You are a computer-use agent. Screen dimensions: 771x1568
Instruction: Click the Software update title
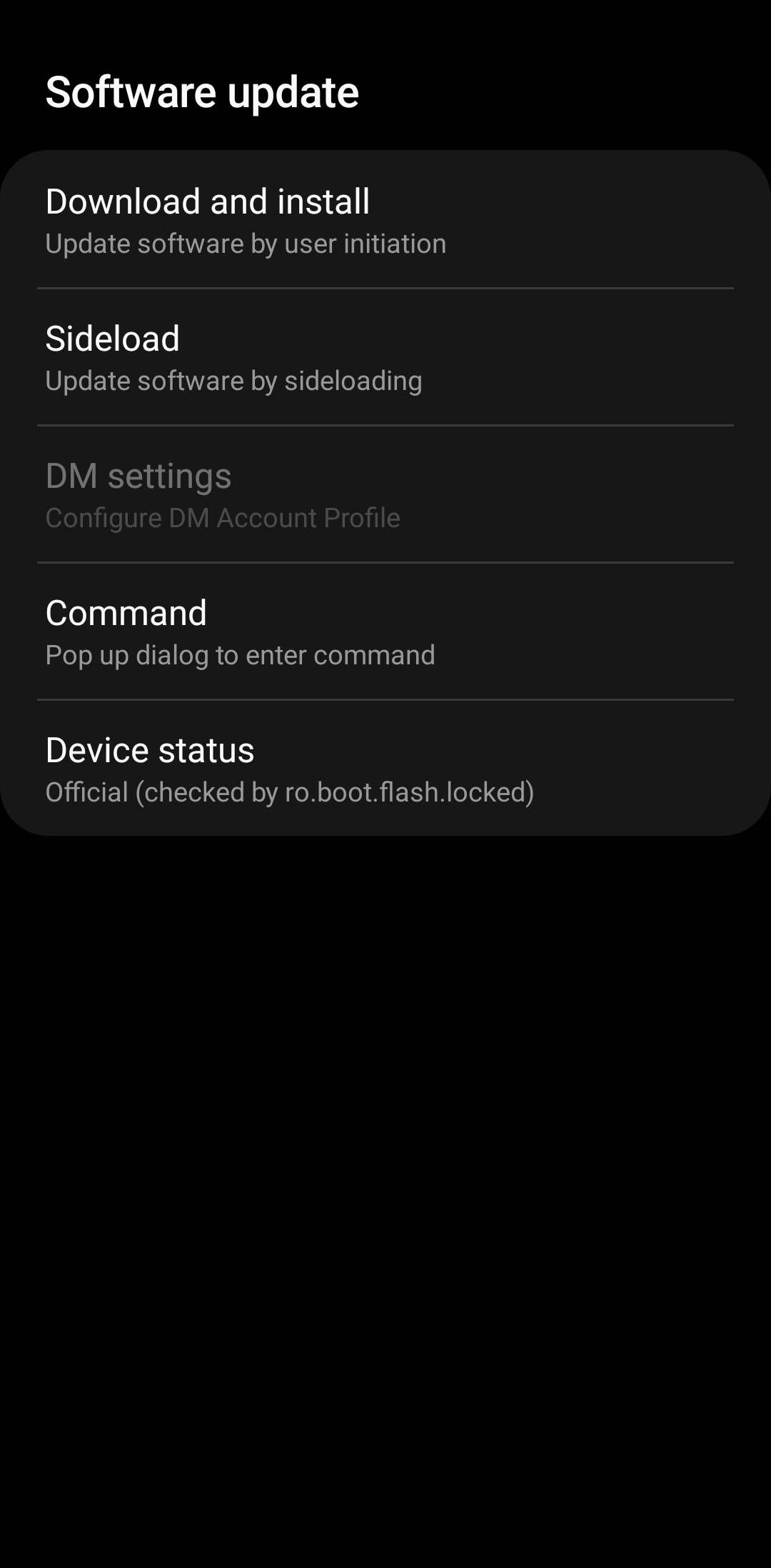(x=202, y=91)
